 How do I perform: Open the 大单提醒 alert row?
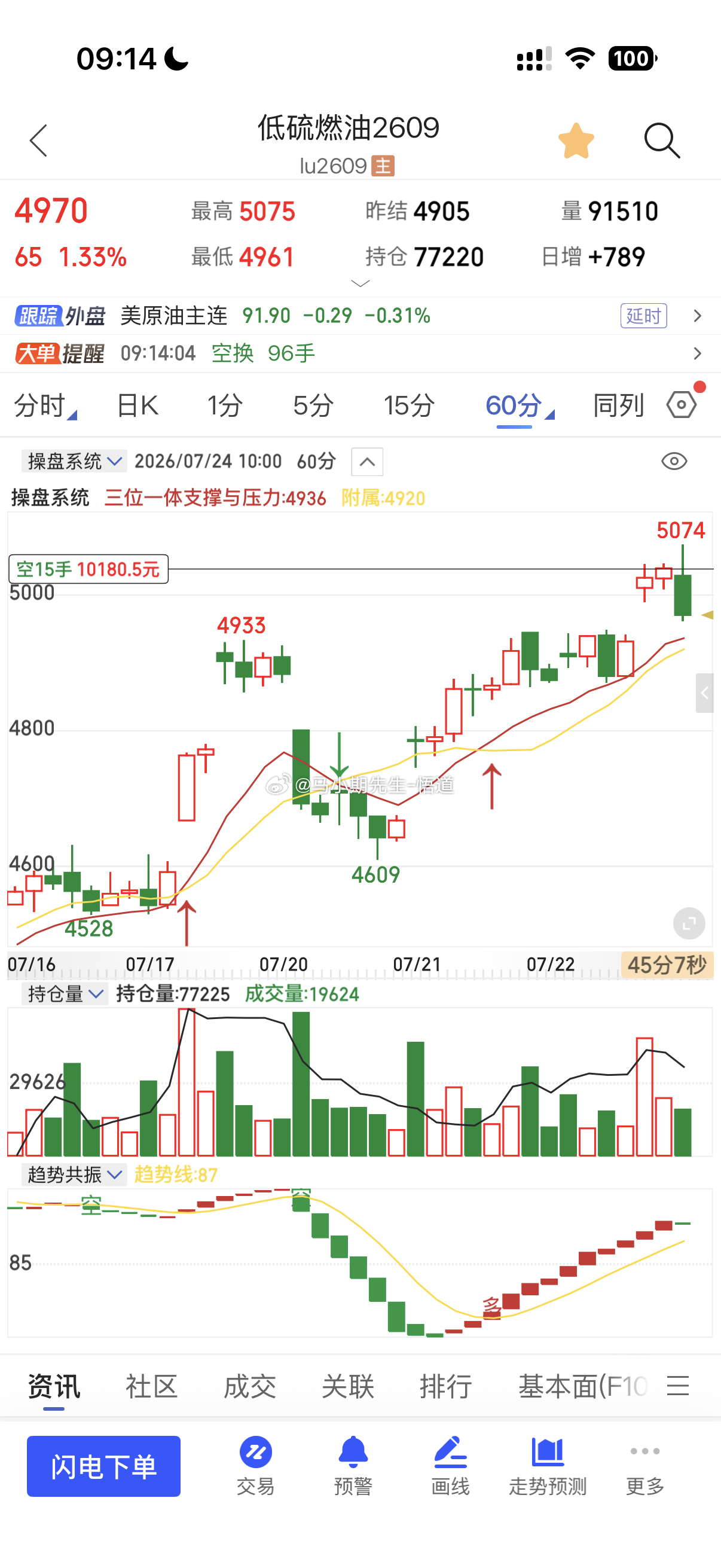(x=360, y=353)
